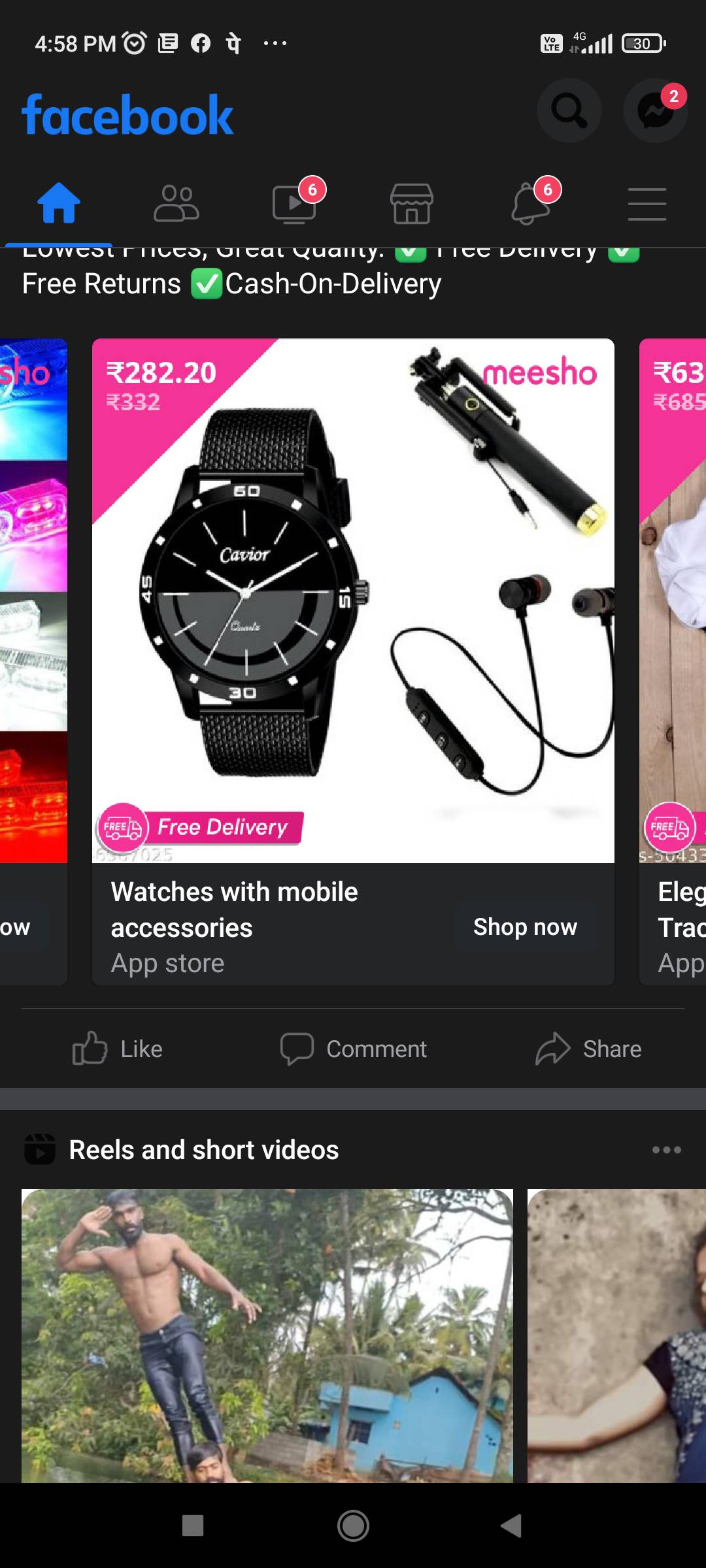
Task: Share the Meesho ad post
Action: 588,1049
